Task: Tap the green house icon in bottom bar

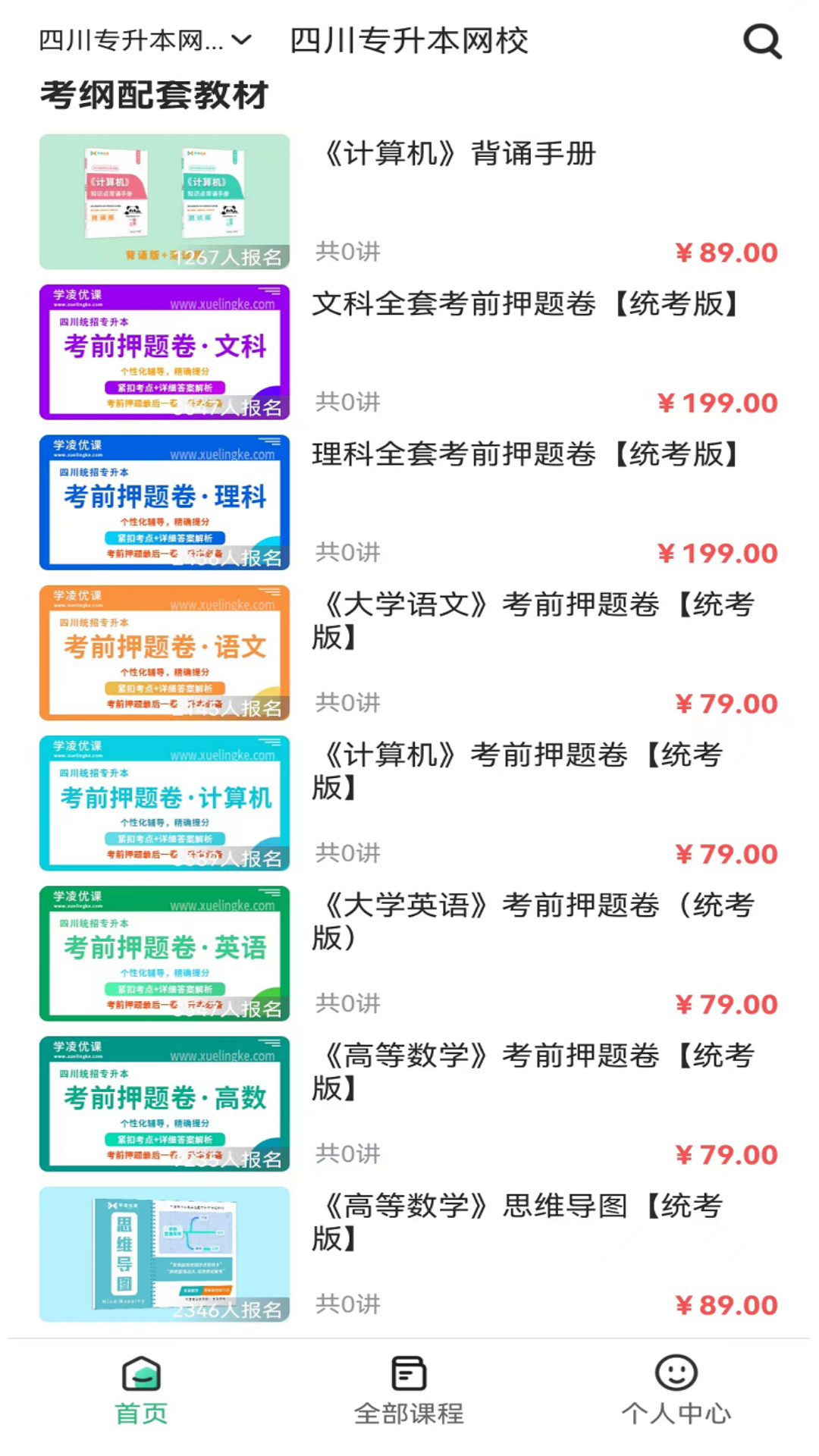Action: click(x=142, y=1373)
